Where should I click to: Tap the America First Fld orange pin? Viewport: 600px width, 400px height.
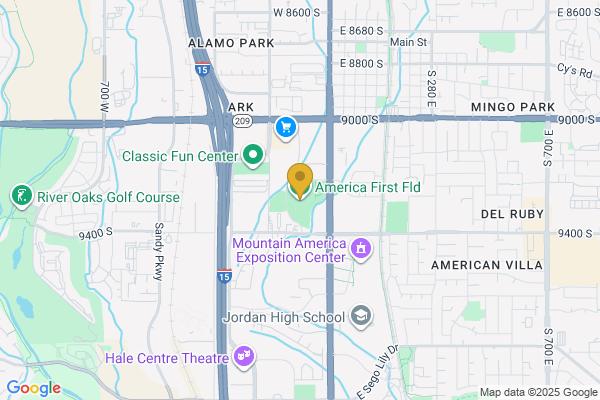pyautogui.click(x=299, y=180)
